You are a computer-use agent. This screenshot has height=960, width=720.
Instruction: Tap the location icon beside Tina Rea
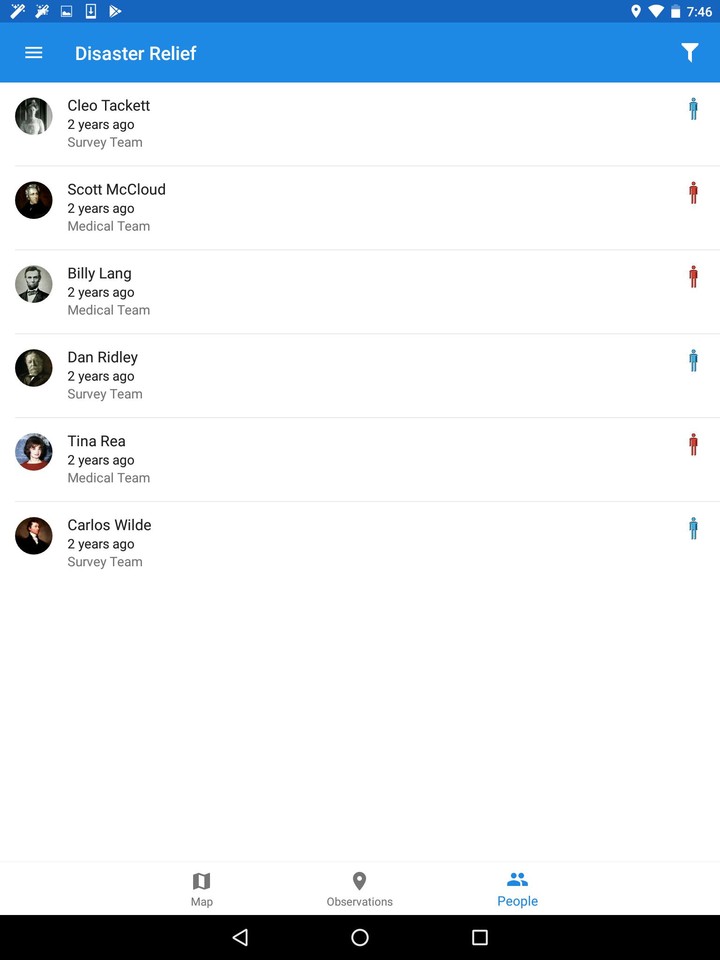693,445
